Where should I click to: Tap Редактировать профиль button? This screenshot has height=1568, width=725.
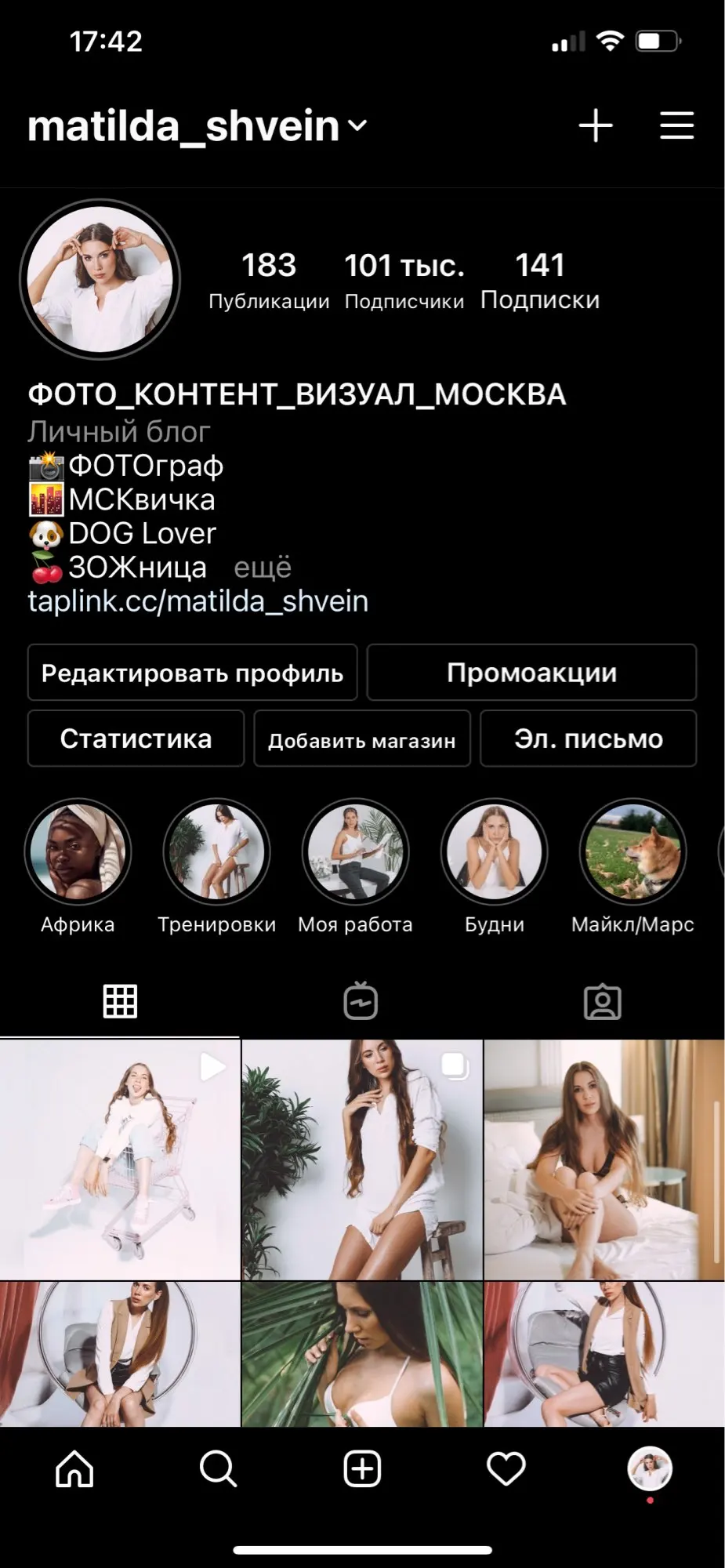[193, 673]
